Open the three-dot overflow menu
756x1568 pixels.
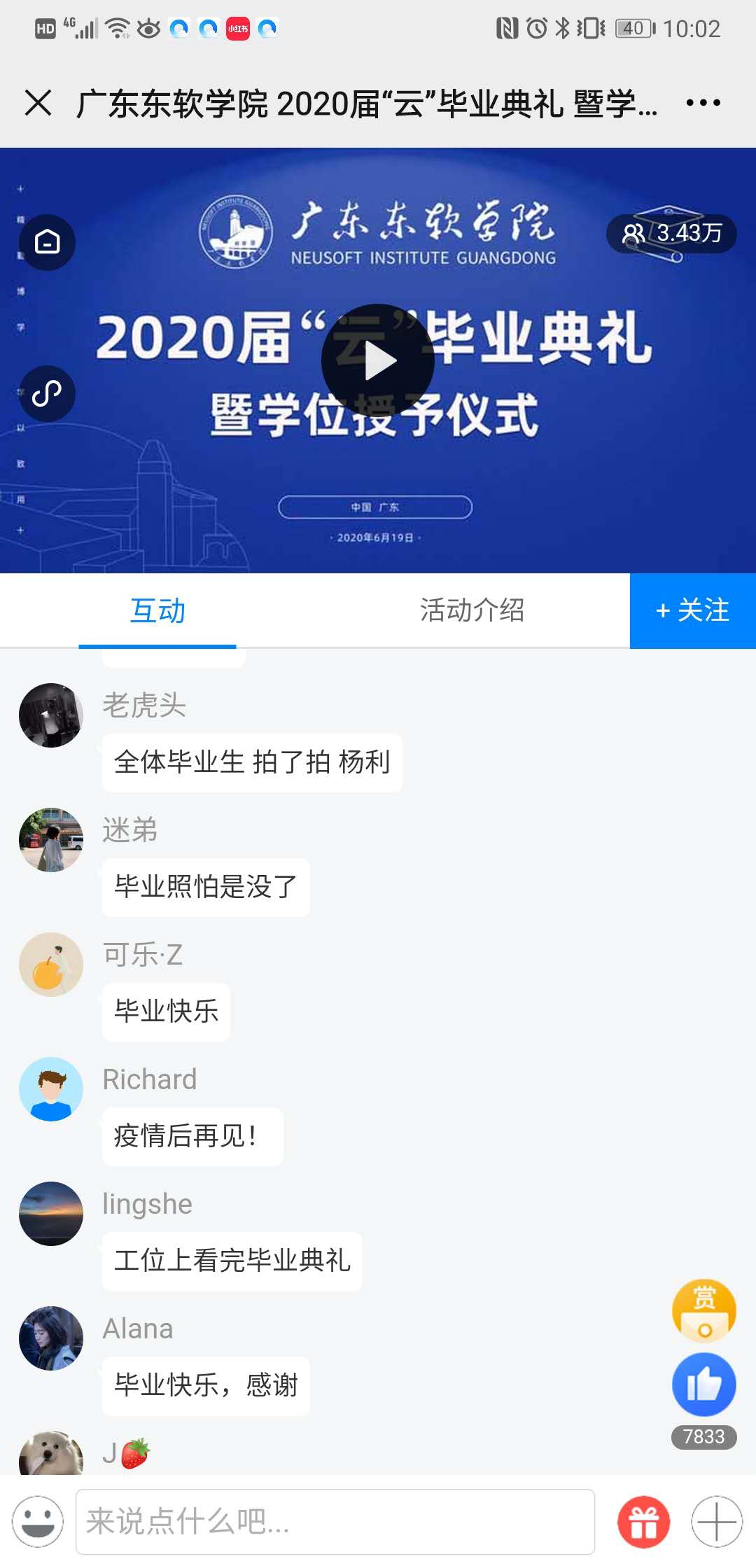pos(703,103)
